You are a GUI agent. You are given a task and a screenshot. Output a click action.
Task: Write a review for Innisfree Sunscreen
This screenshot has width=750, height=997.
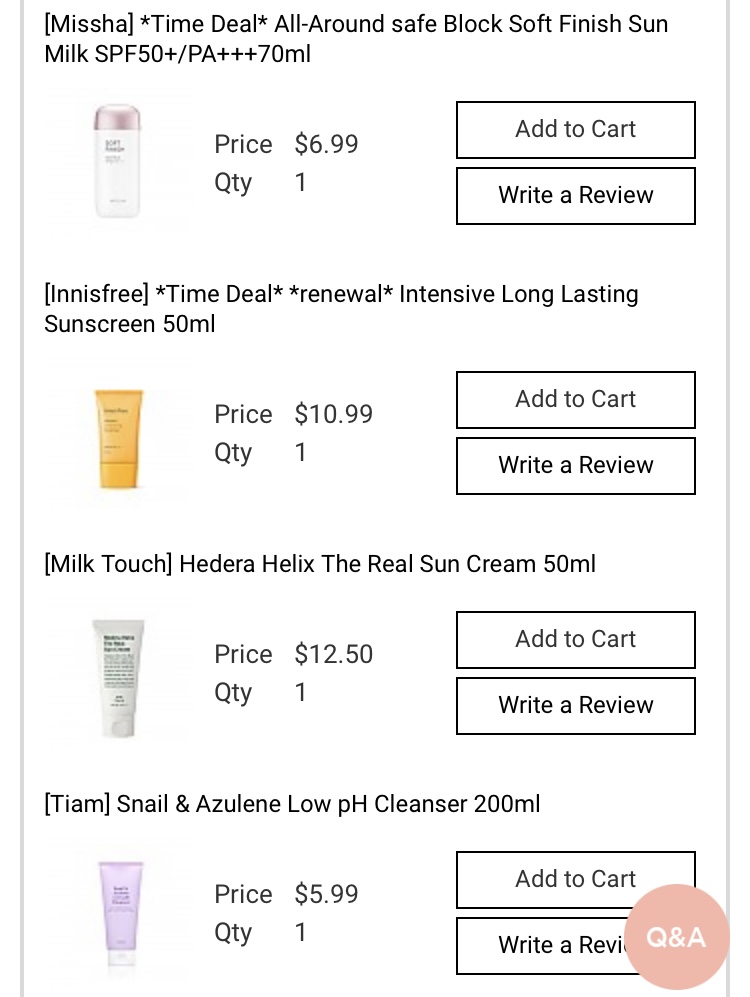tap(576, 466)
